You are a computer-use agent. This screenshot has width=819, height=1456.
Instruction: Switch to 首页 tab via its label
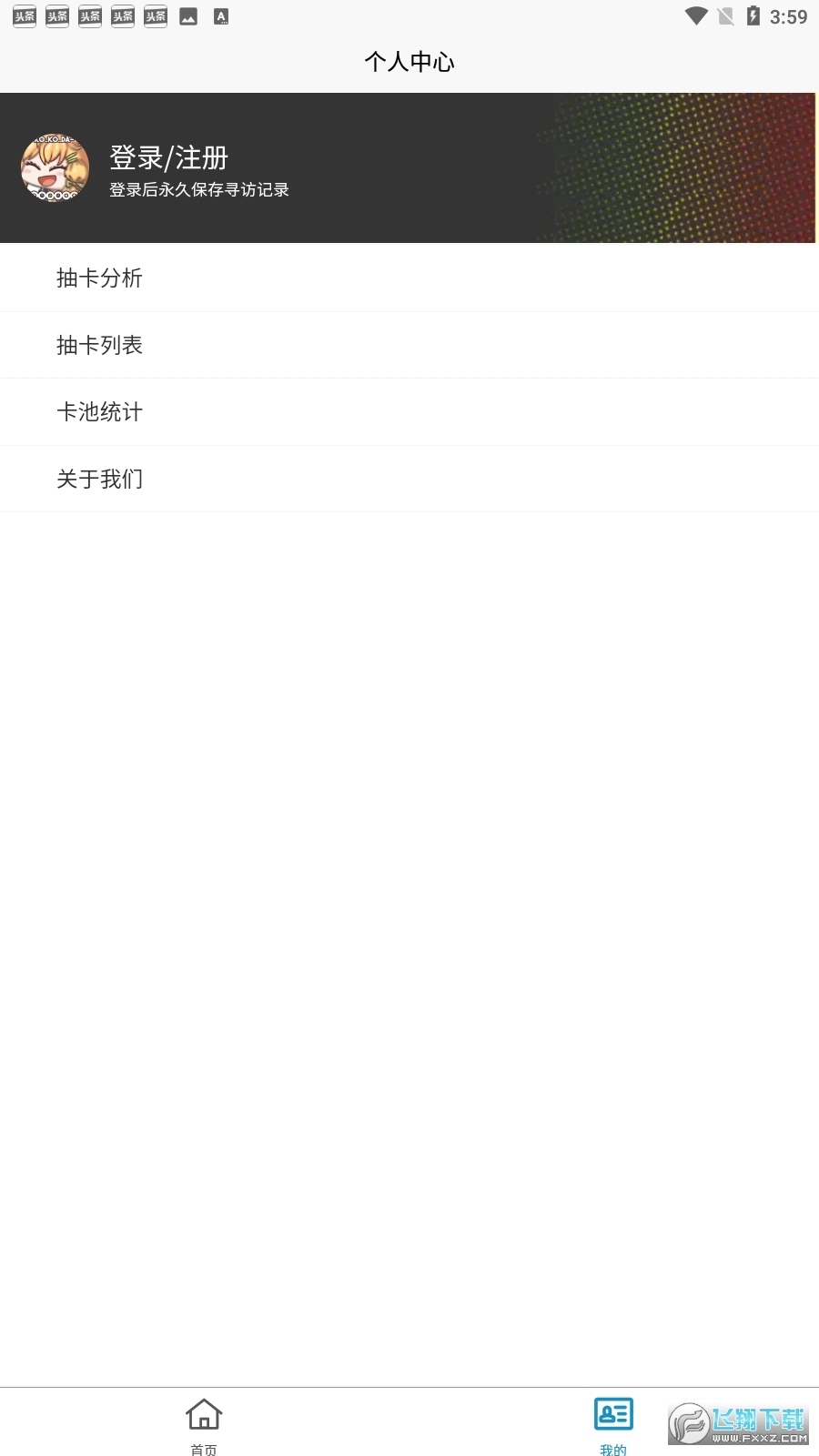coord(204,1446)
